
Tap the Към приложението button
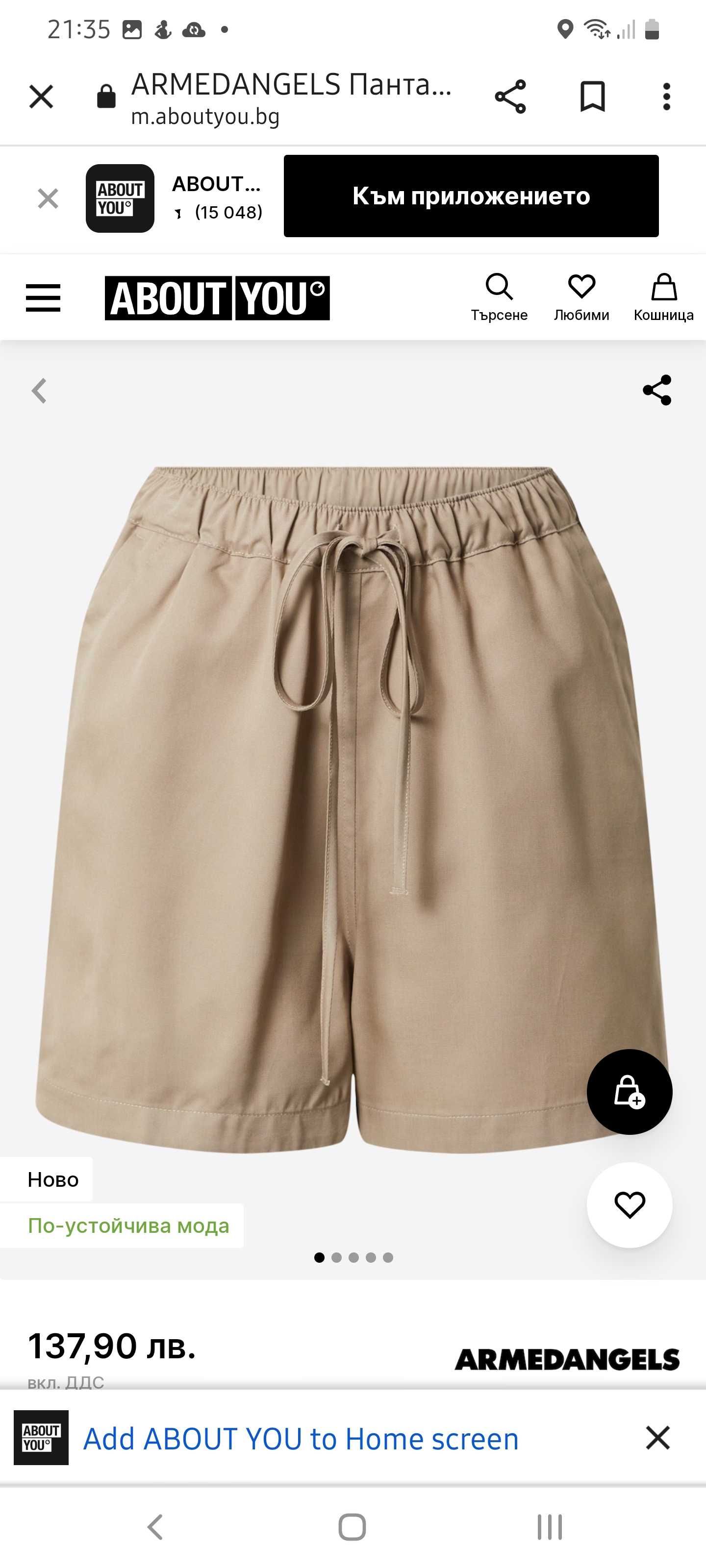coord(471,196)
